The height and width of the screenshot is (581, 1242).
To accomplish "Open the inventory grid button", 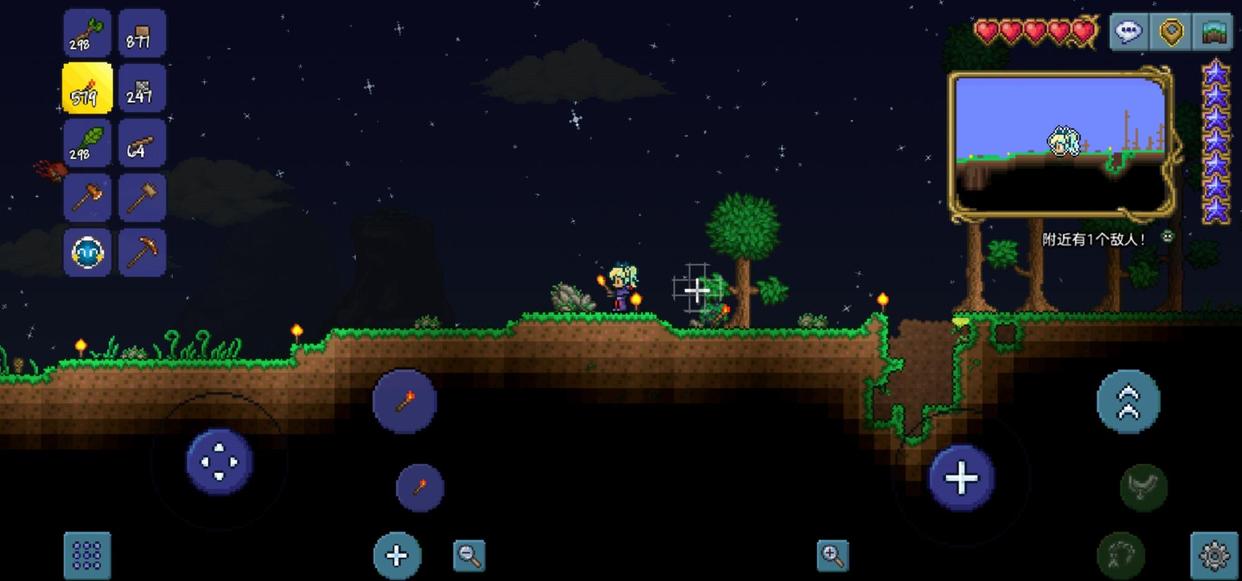I will [87, 555].
